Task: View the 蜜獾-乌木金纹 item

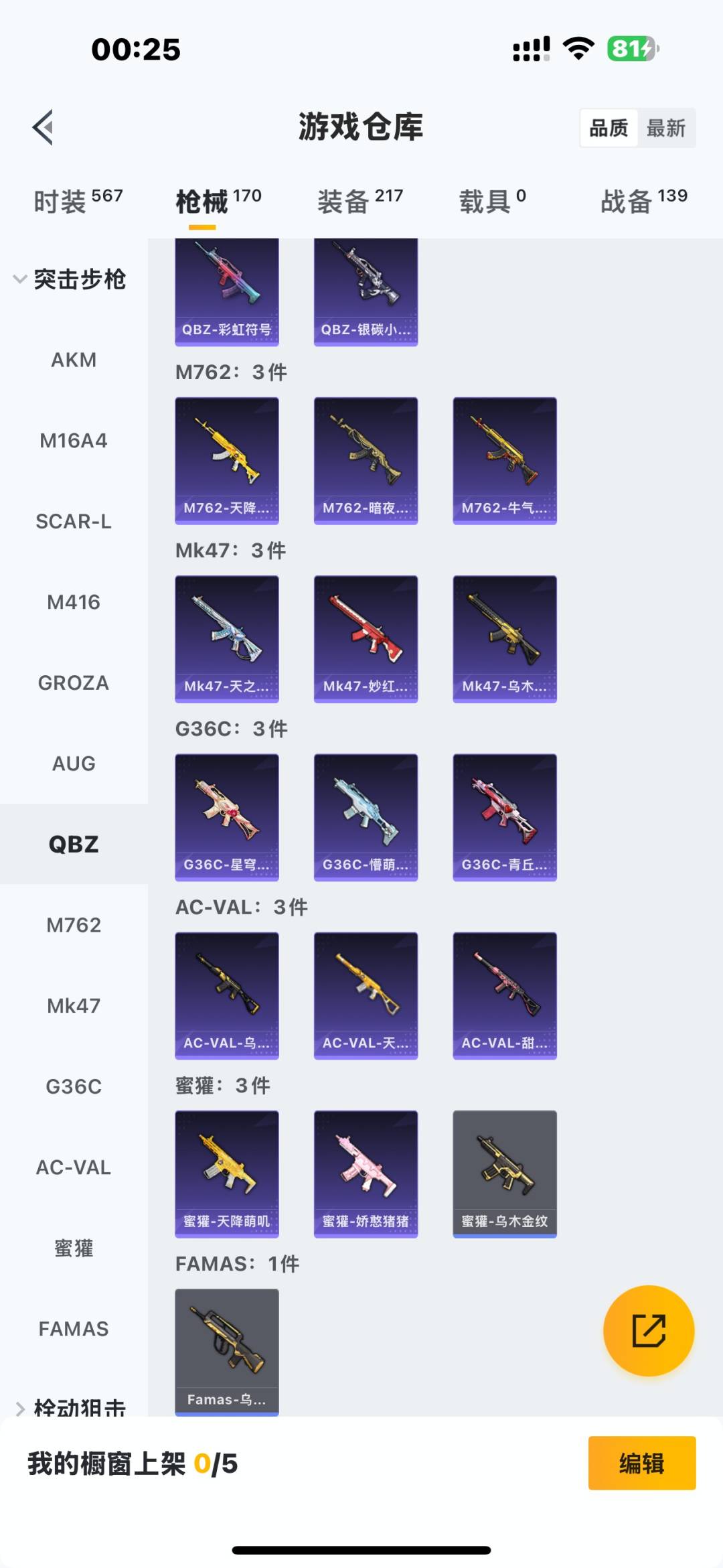Action: point(505,1173)
